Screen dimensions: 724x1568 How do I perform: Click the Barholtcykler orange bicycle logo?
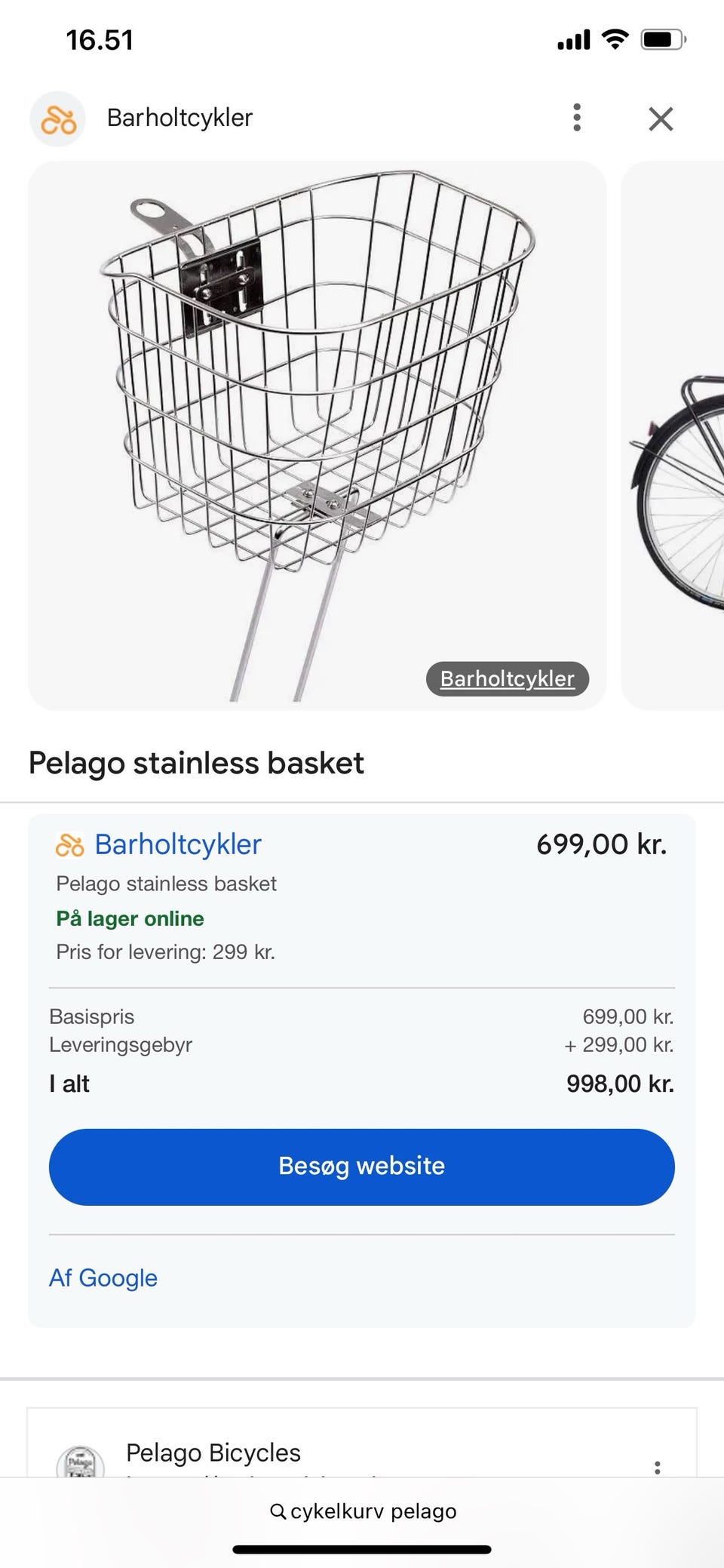[57, 118]
